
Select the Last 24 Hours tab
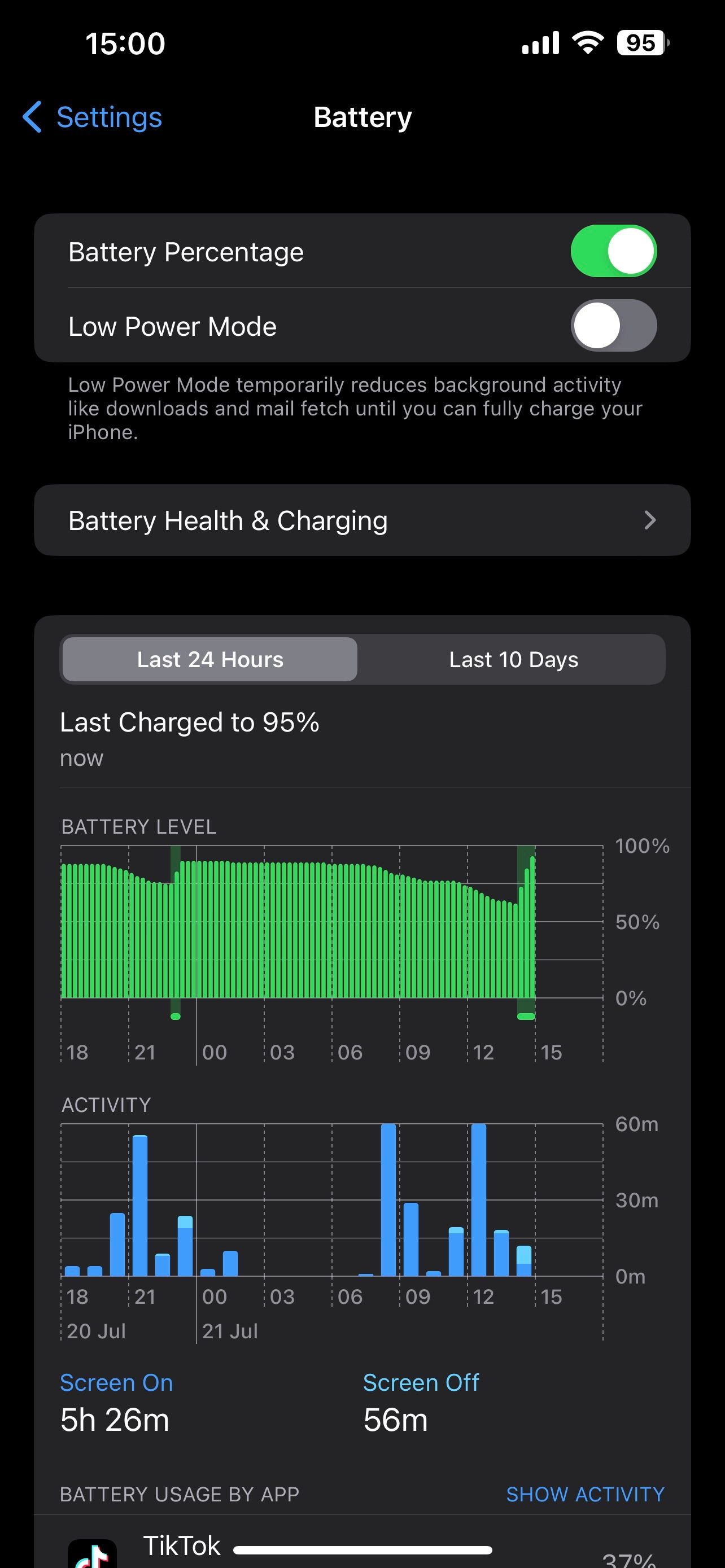tap(209, 659)
